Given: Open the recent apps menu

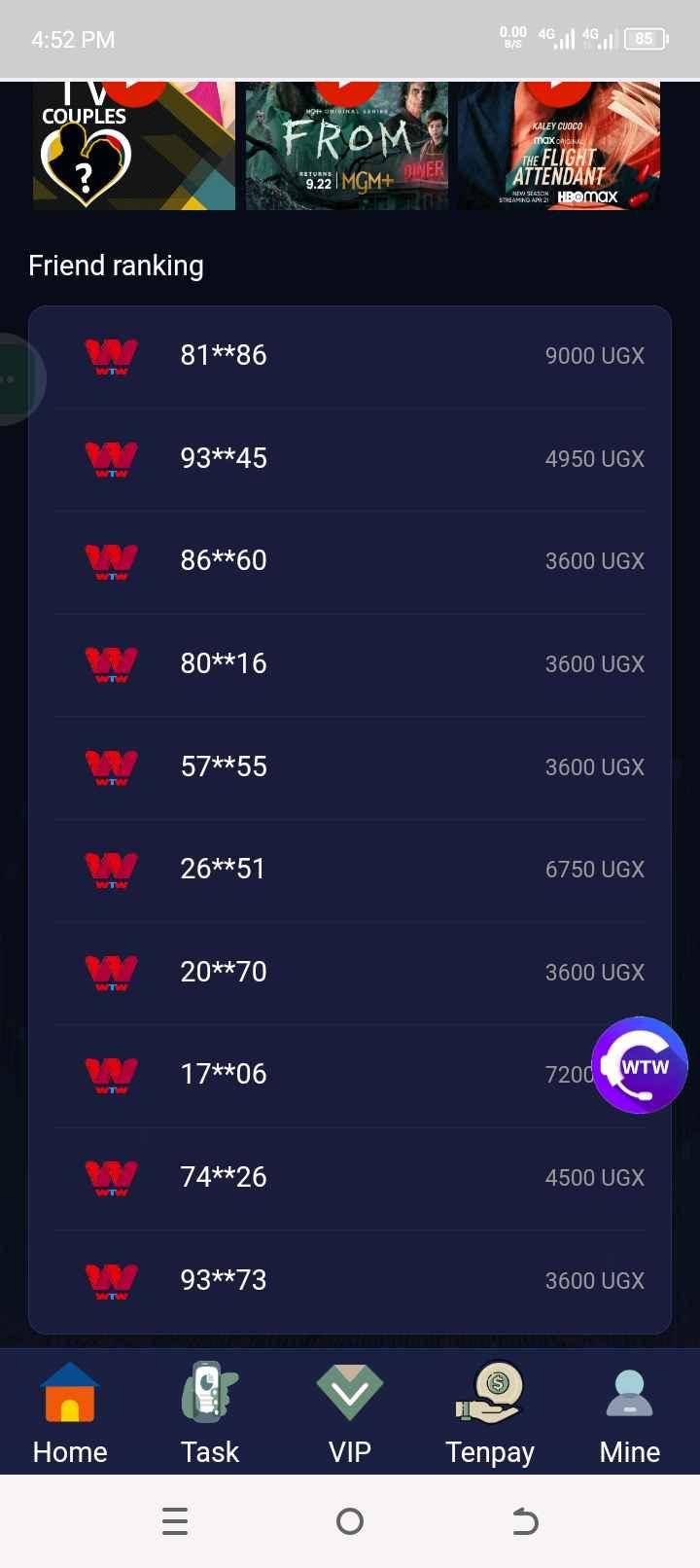Looking at the screenshot, I should click(175, 1521).
